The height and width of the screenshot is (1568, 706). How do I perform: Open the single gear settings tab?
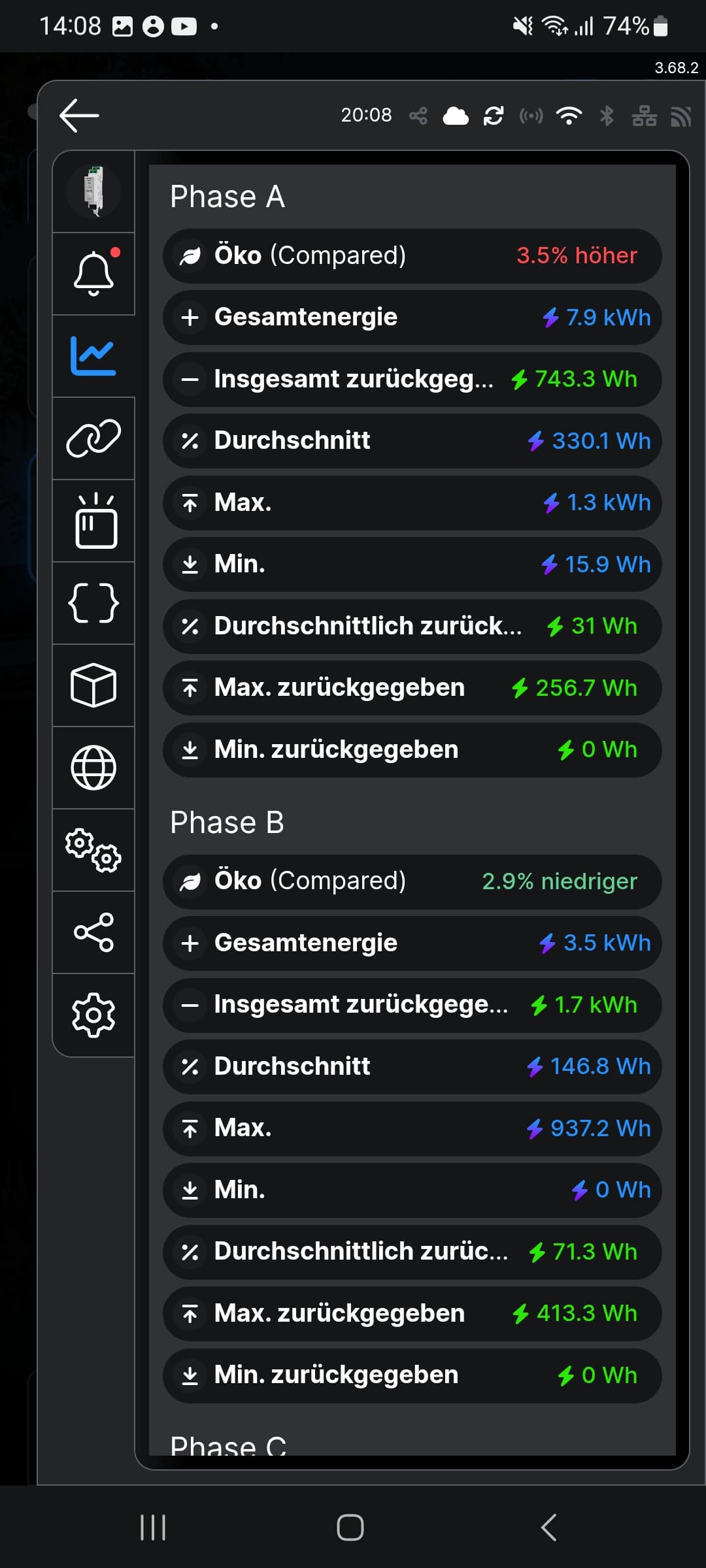[x=93, y=1015]
